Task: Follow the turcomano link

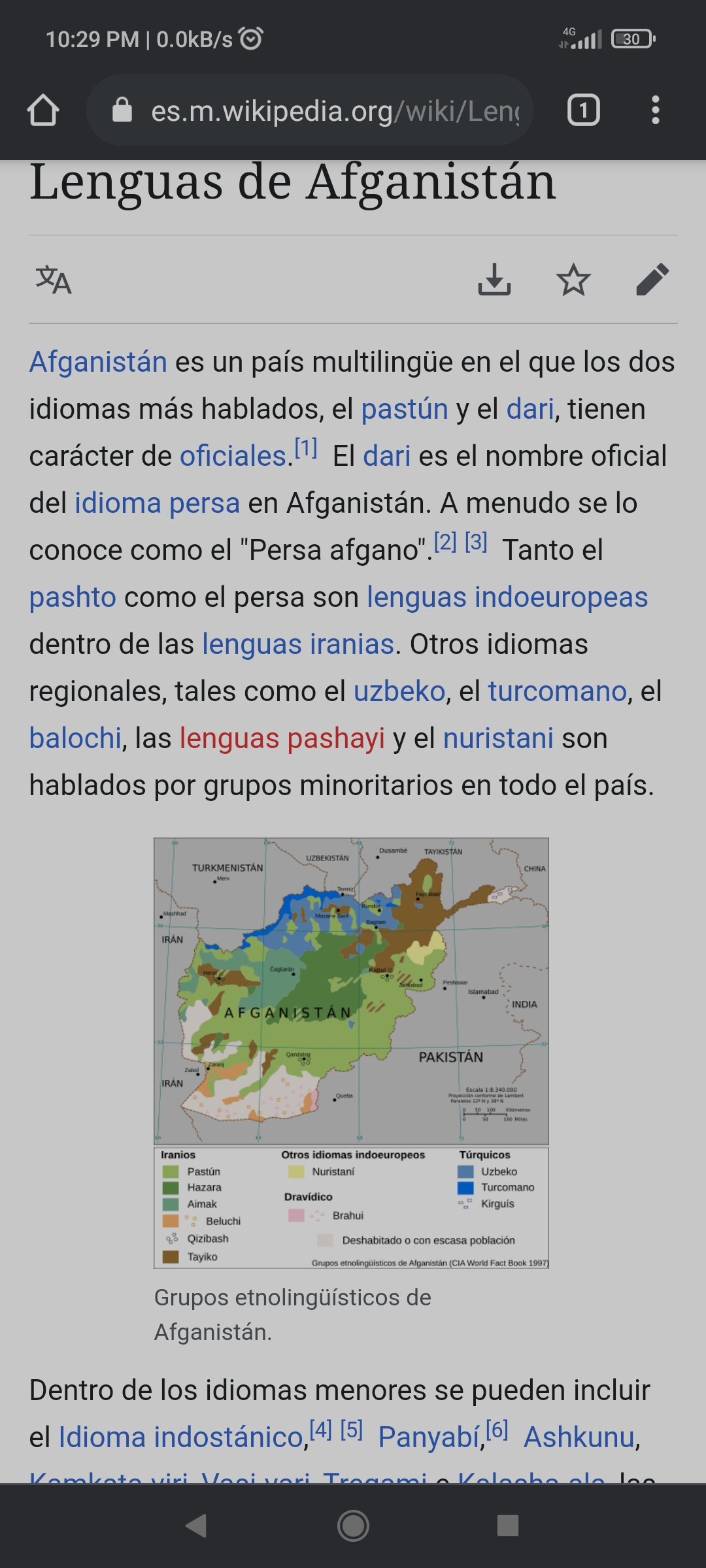Action: coord(557,691)
